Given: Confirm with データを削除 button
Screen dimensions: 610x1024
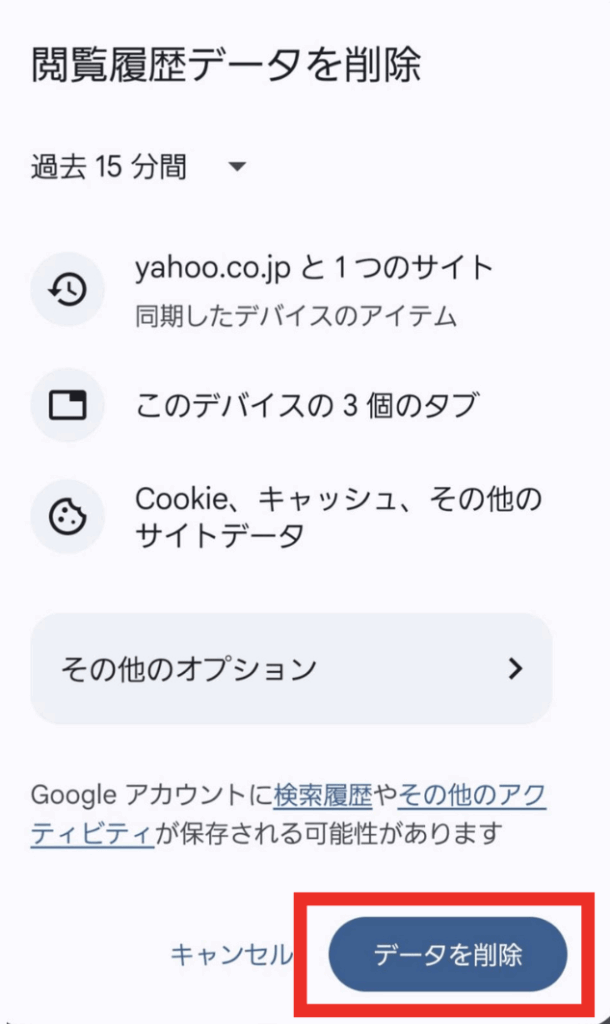Looking at the screenshot, I should pyautogui.click(x=447, y=955).
